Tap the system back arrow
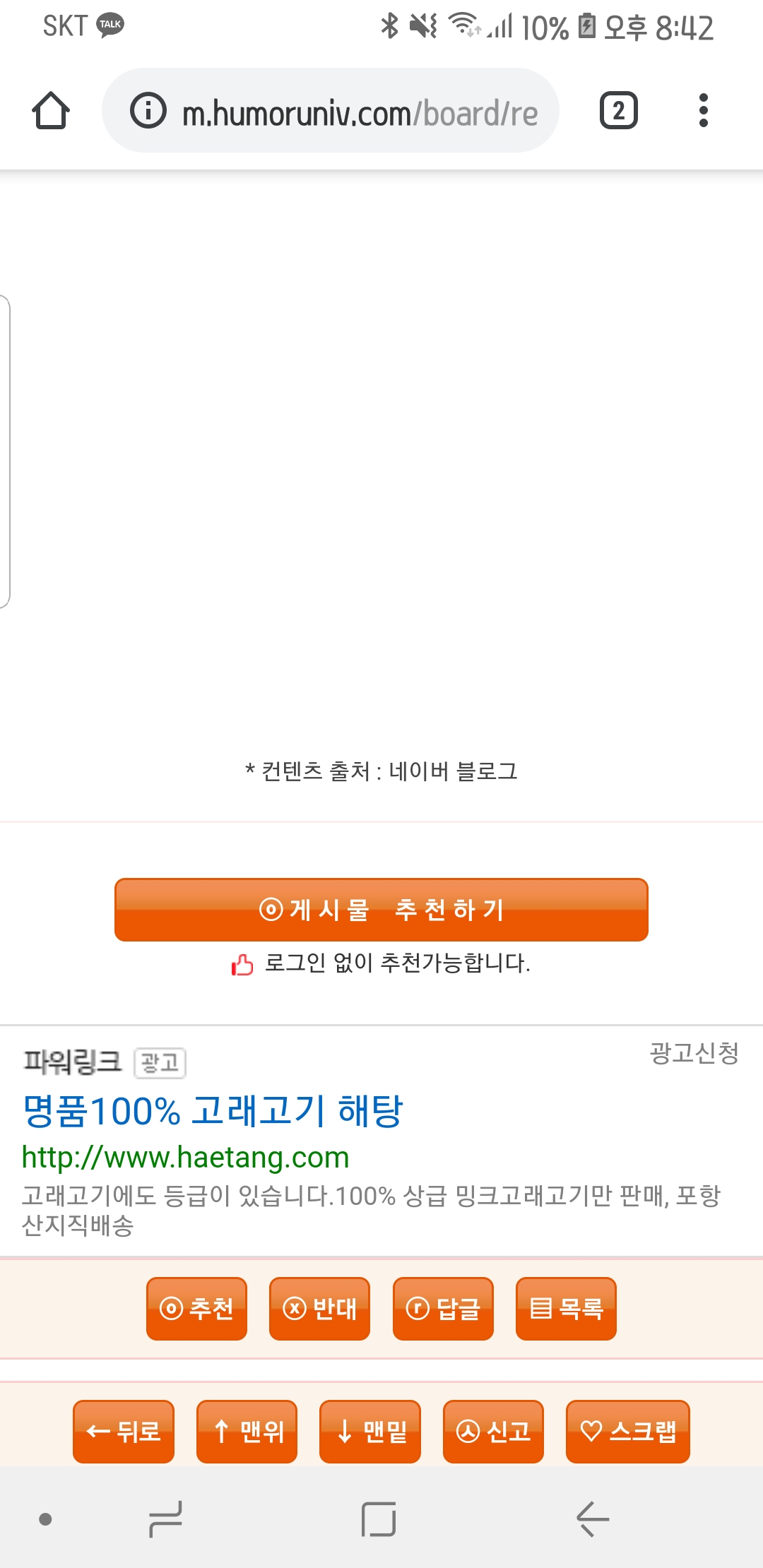Screen dimensions: 763x1568 coord(593,1519)
